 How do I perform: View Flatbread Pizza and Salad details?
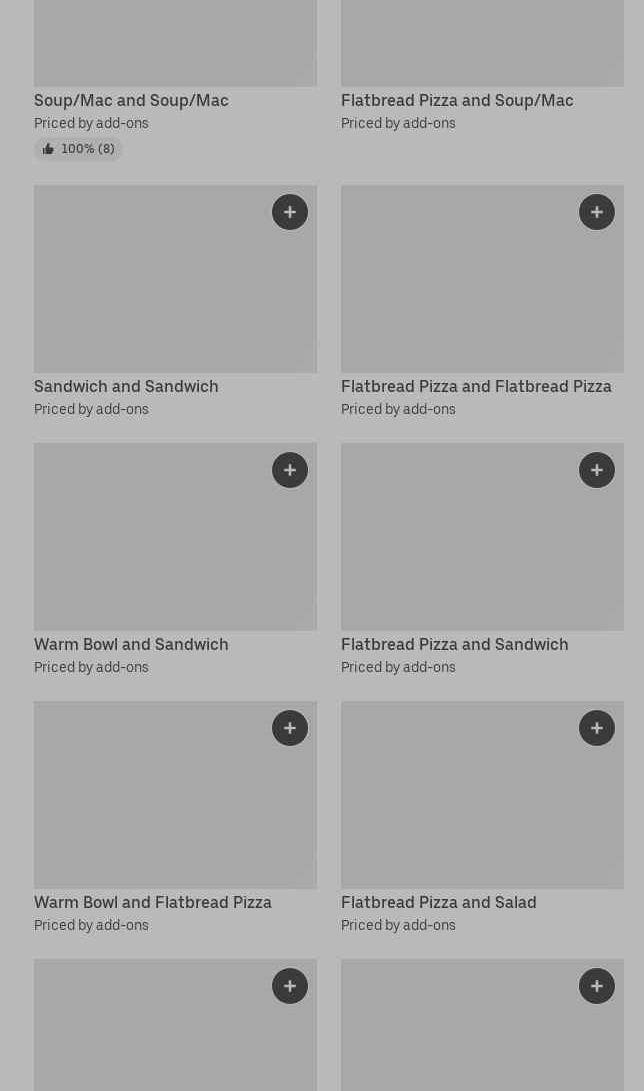tap(439, 902)
